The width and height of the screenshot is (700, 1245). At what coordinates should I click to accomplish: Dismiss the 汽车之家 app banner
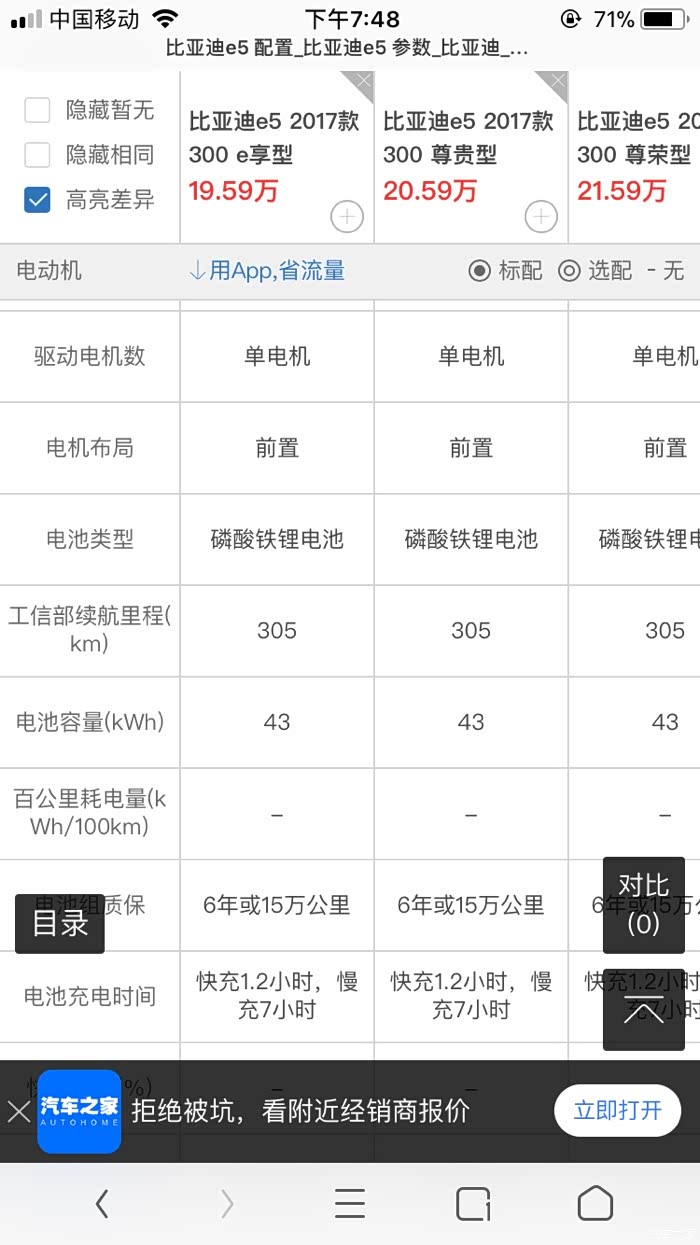(x=18, y=1111)
